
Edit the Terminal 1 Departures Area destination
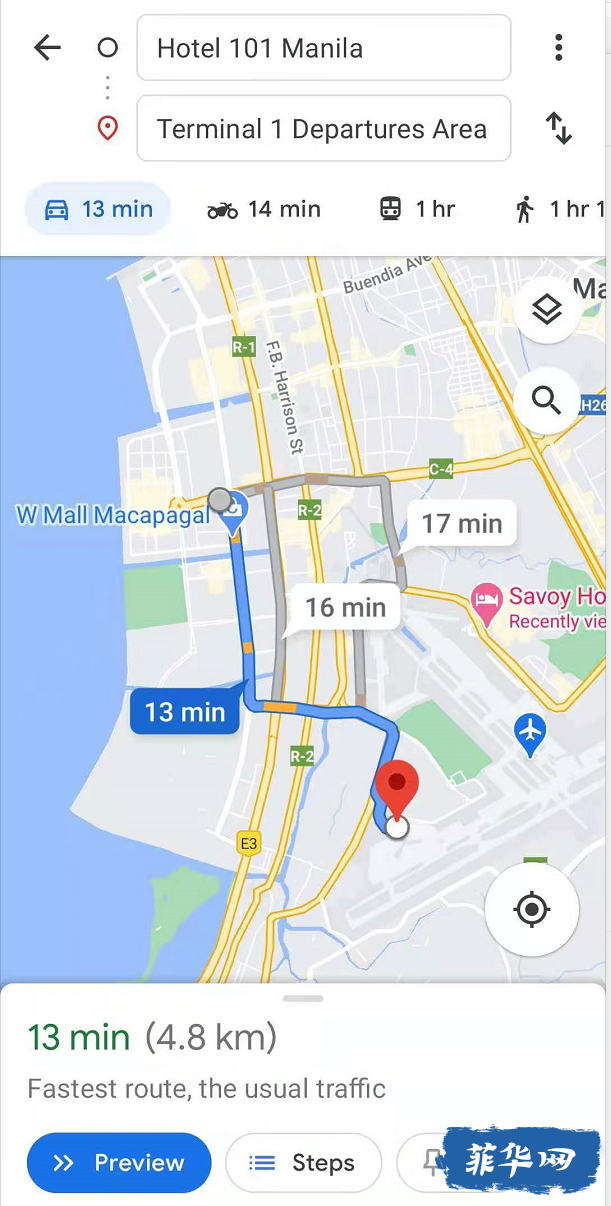point(323,129)
